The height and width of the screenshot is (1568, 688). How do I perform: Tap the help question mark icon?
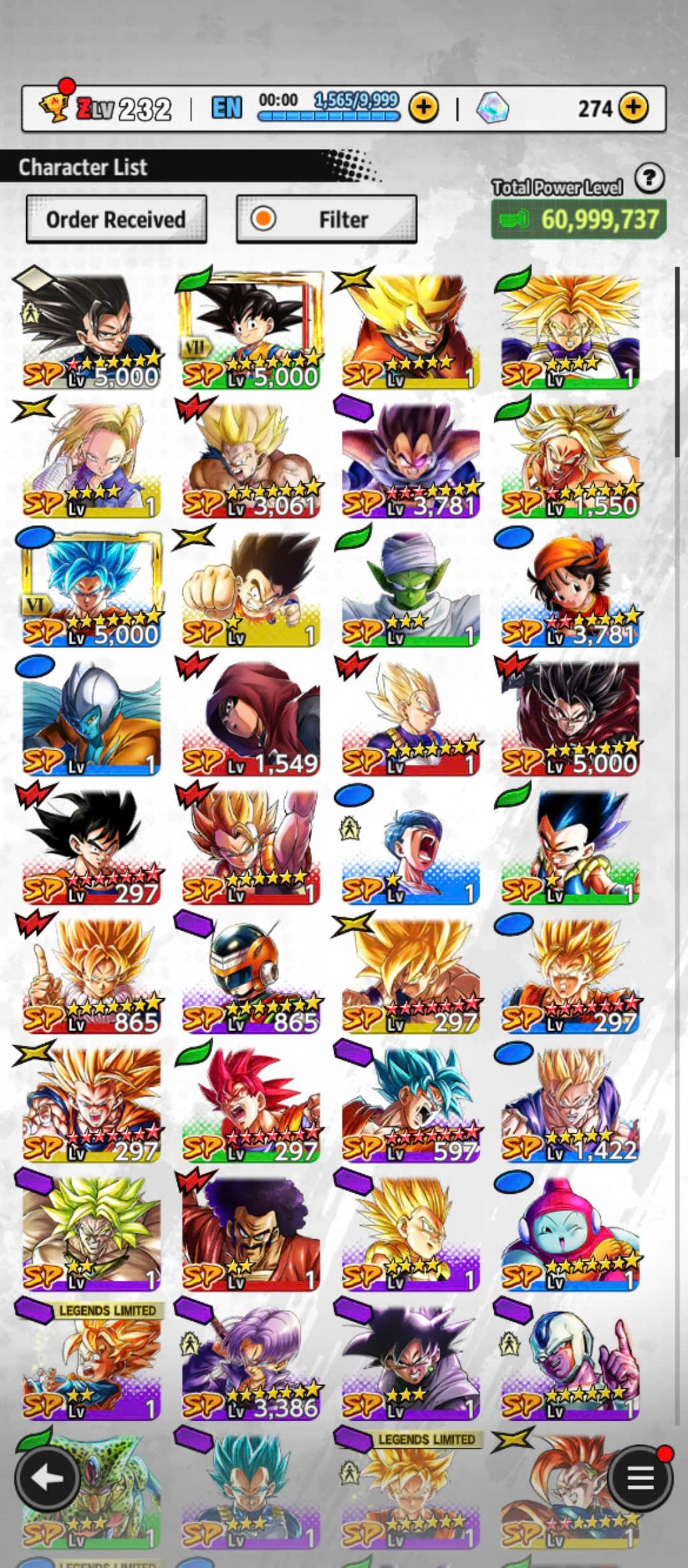(x=649, y=179)
